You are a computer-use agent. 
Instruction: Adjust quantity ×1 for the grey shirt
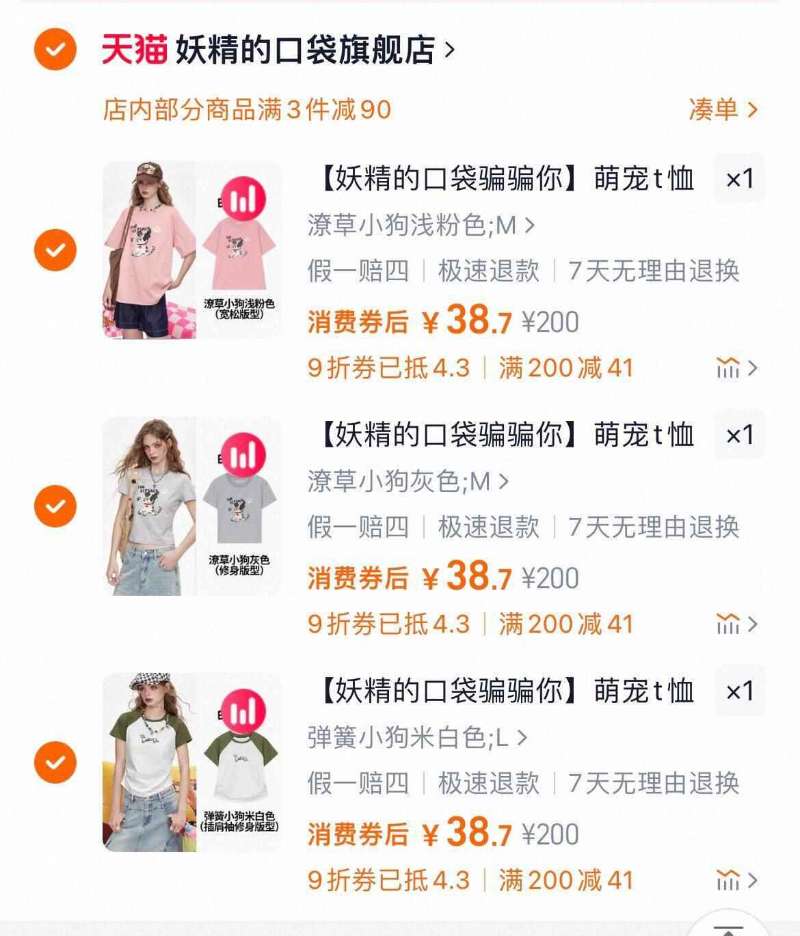pyautogui.click(x=739, y=435)
